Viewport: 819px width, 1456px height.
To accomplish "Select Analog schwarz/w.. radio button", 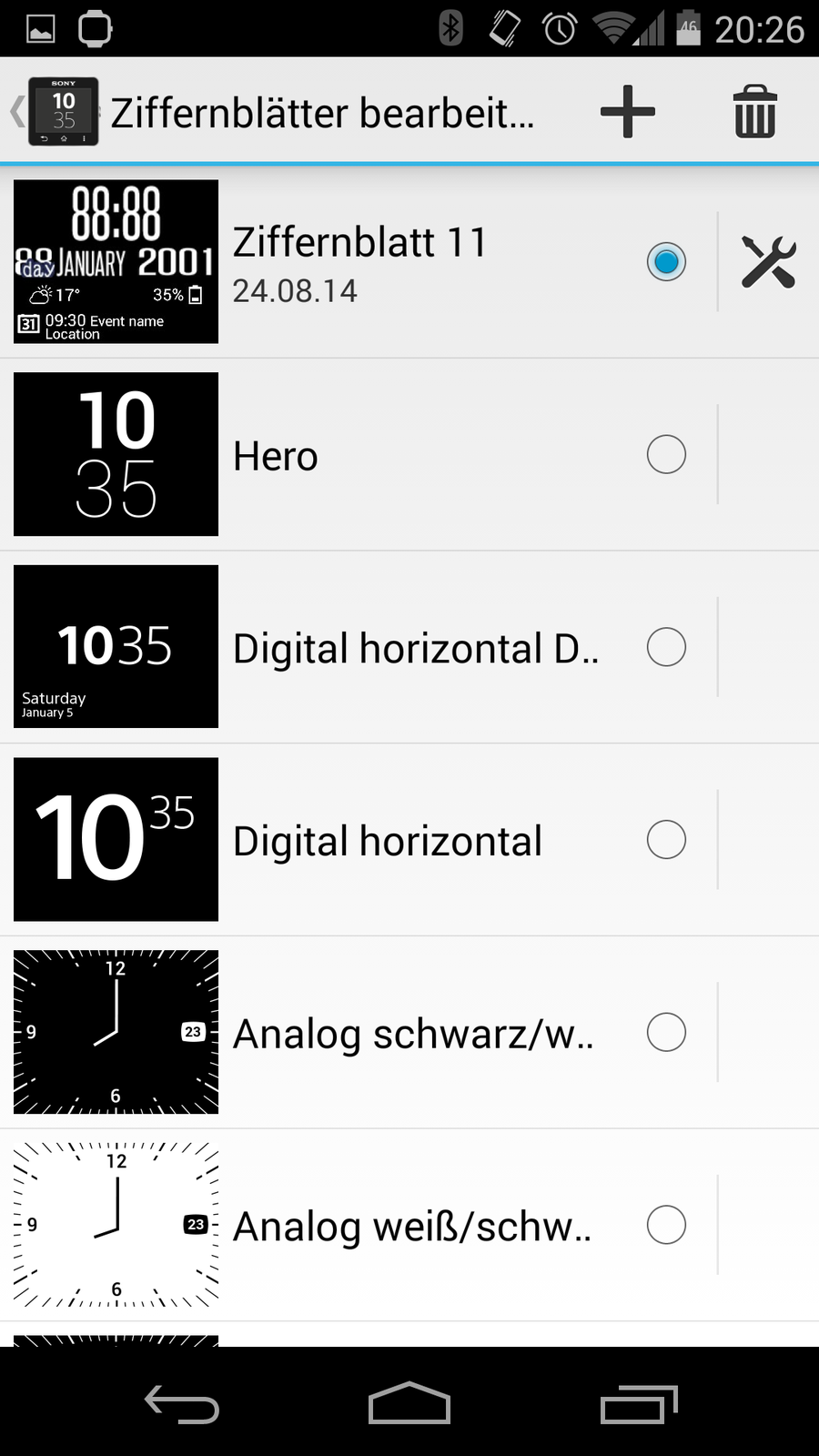I will (x=666, y=1032).
